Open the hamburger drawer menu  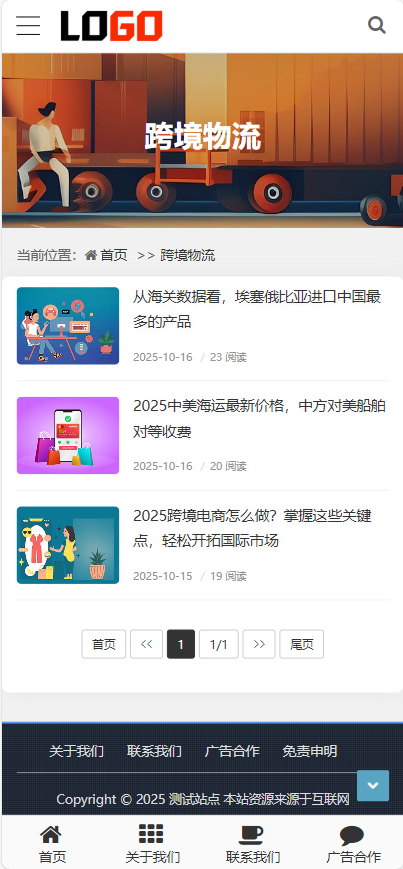[28, 25]
